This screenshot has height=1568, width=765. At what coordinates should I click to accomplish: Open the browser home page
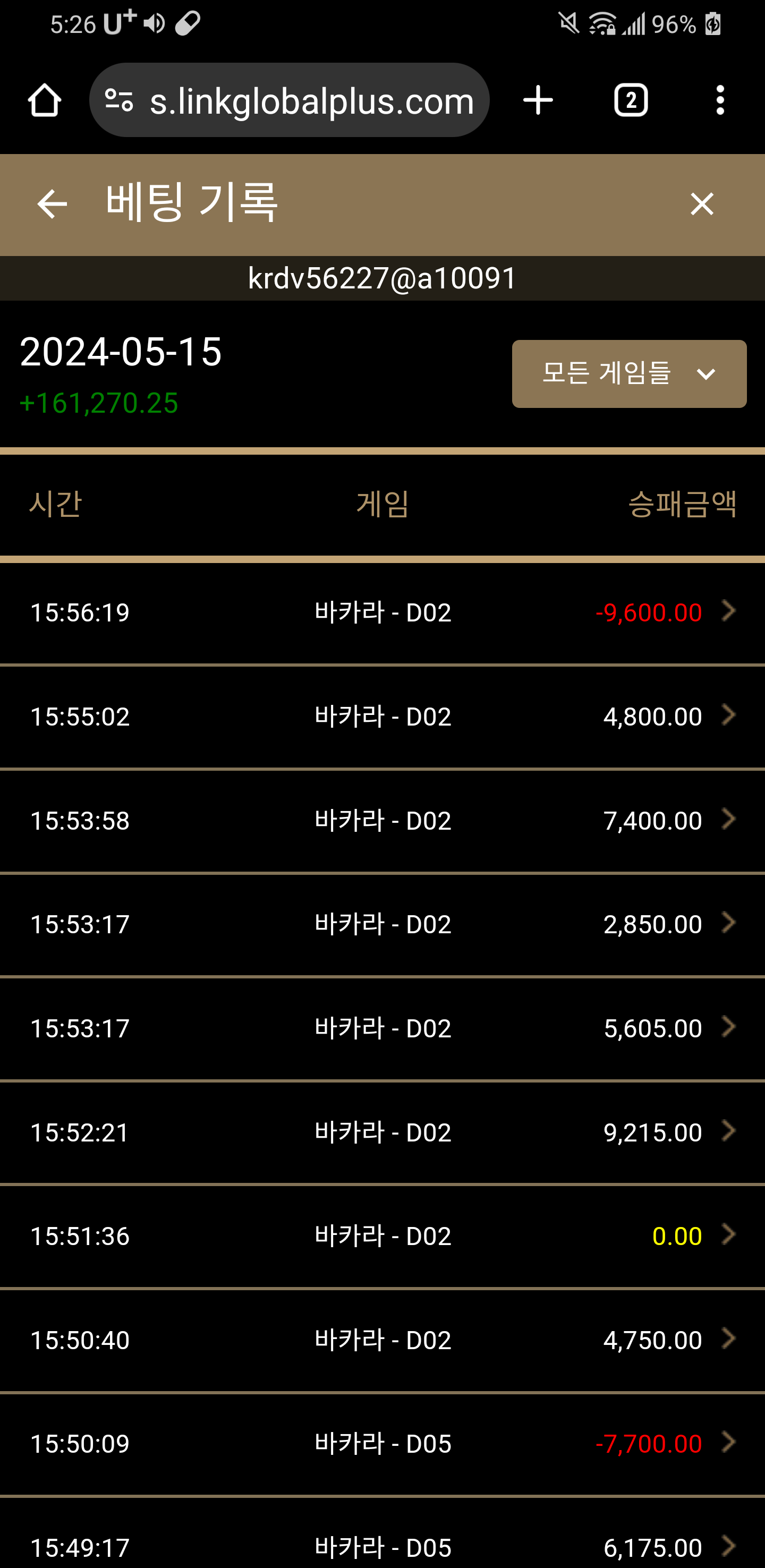coord(45,100)
